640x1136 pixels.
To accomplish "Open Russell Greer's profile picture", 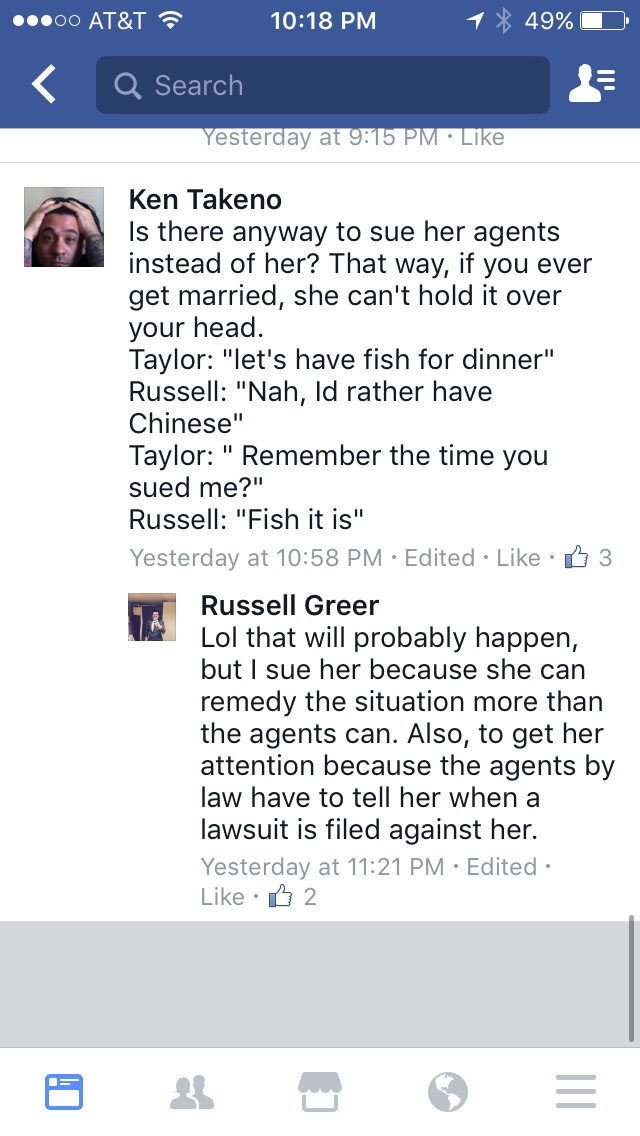I will click(x=152, y=617).
